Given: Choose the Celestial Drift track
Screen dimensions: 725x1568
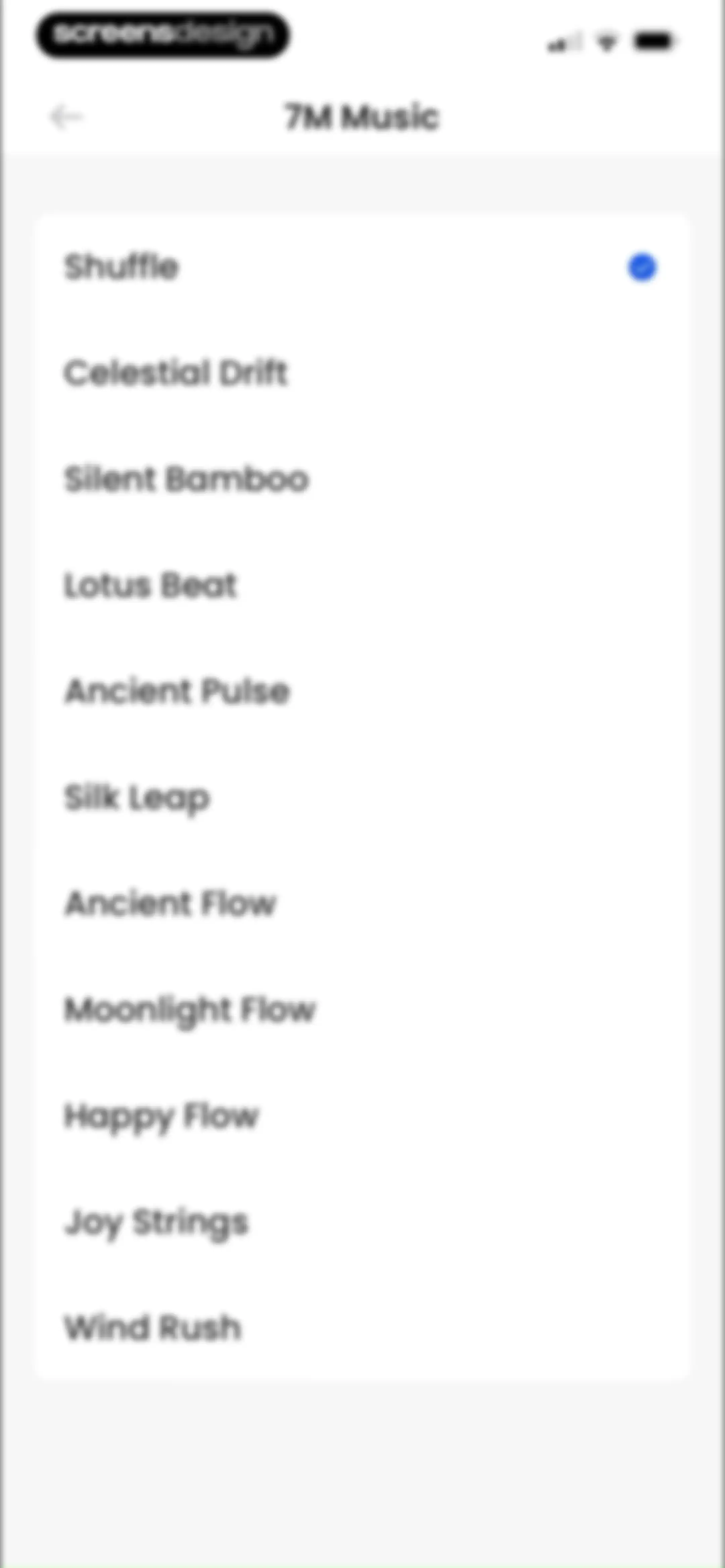Looking at the screenshot, I should click(362, 373).
